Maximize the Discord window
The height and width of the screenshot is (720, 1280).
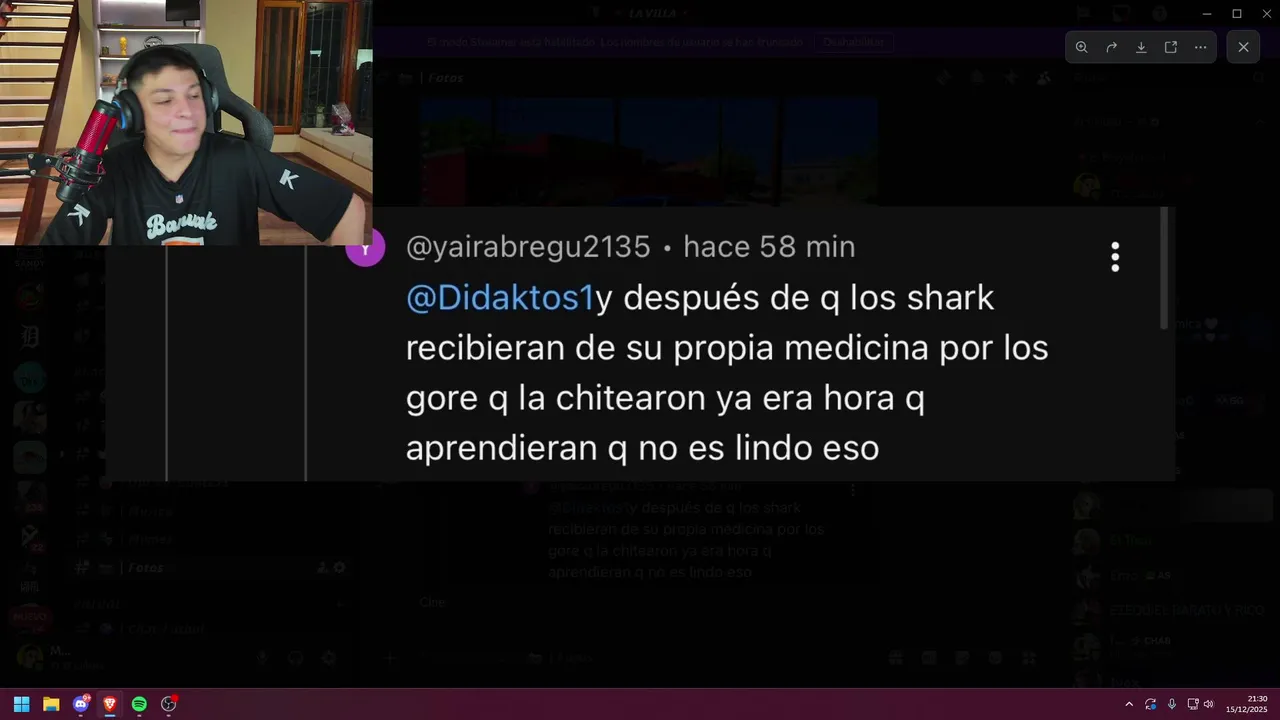tap(1237, 14)
